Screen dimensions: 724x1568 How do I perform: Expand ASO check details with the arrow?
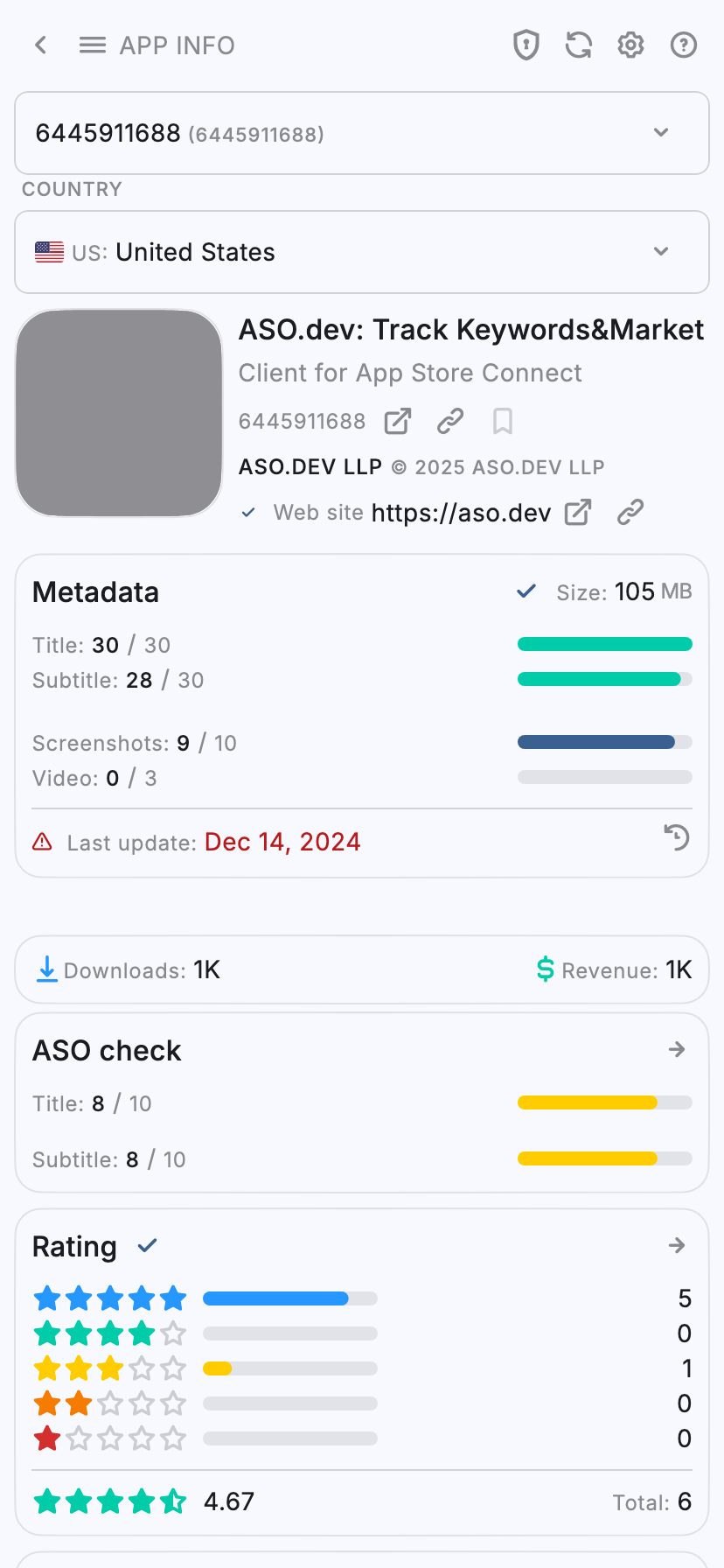677,1048
